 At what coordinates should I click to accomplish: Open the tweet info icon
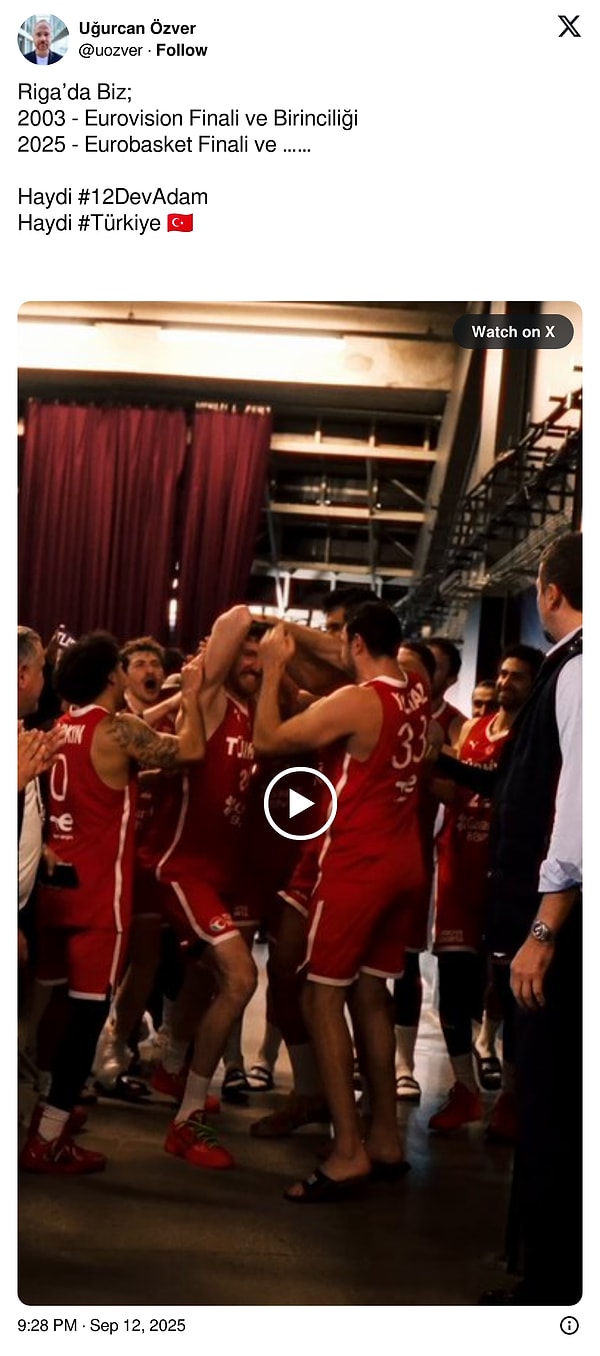[569, 1325]
